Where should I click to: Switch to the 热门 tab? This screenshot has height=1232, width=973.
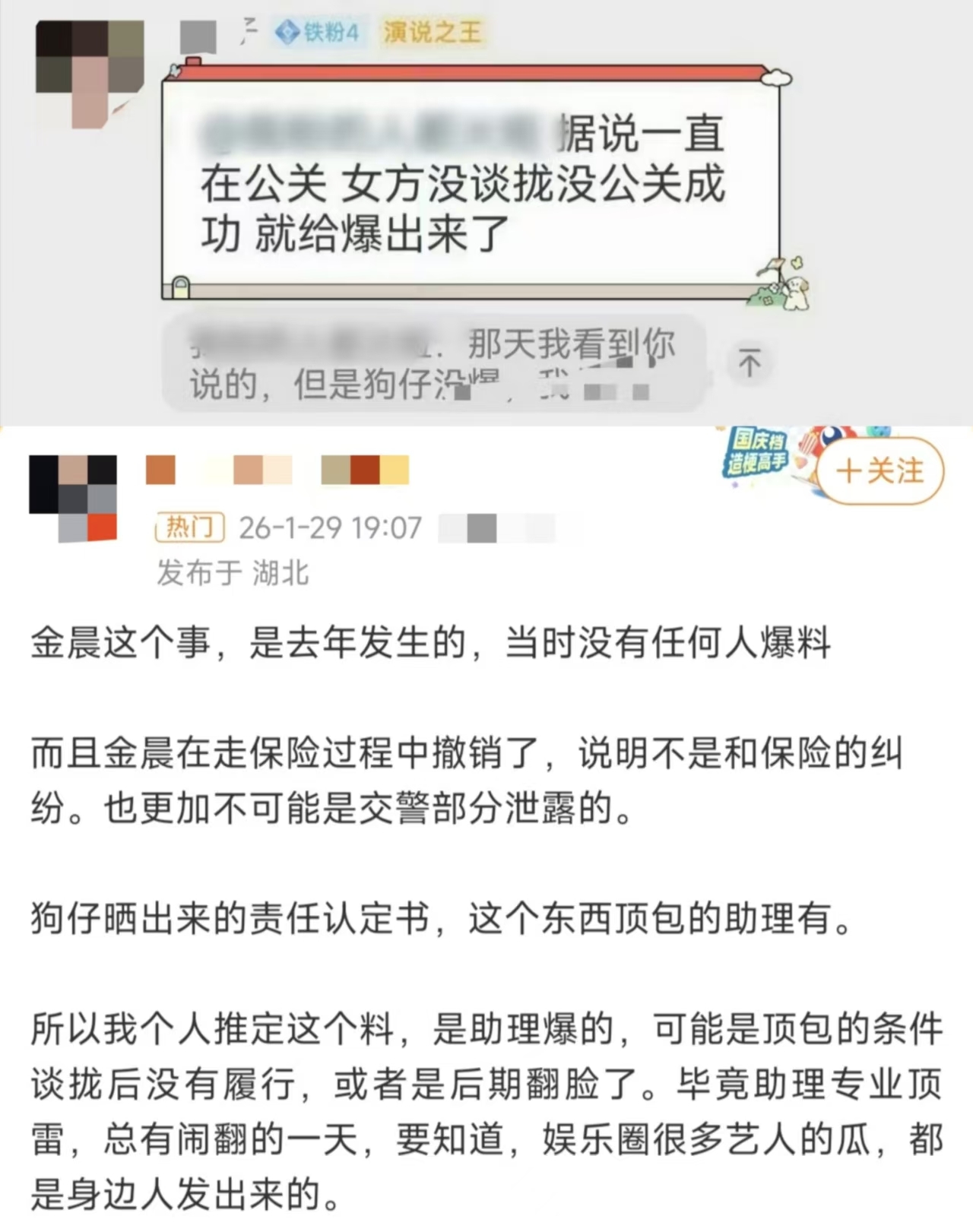coord(189,527)
